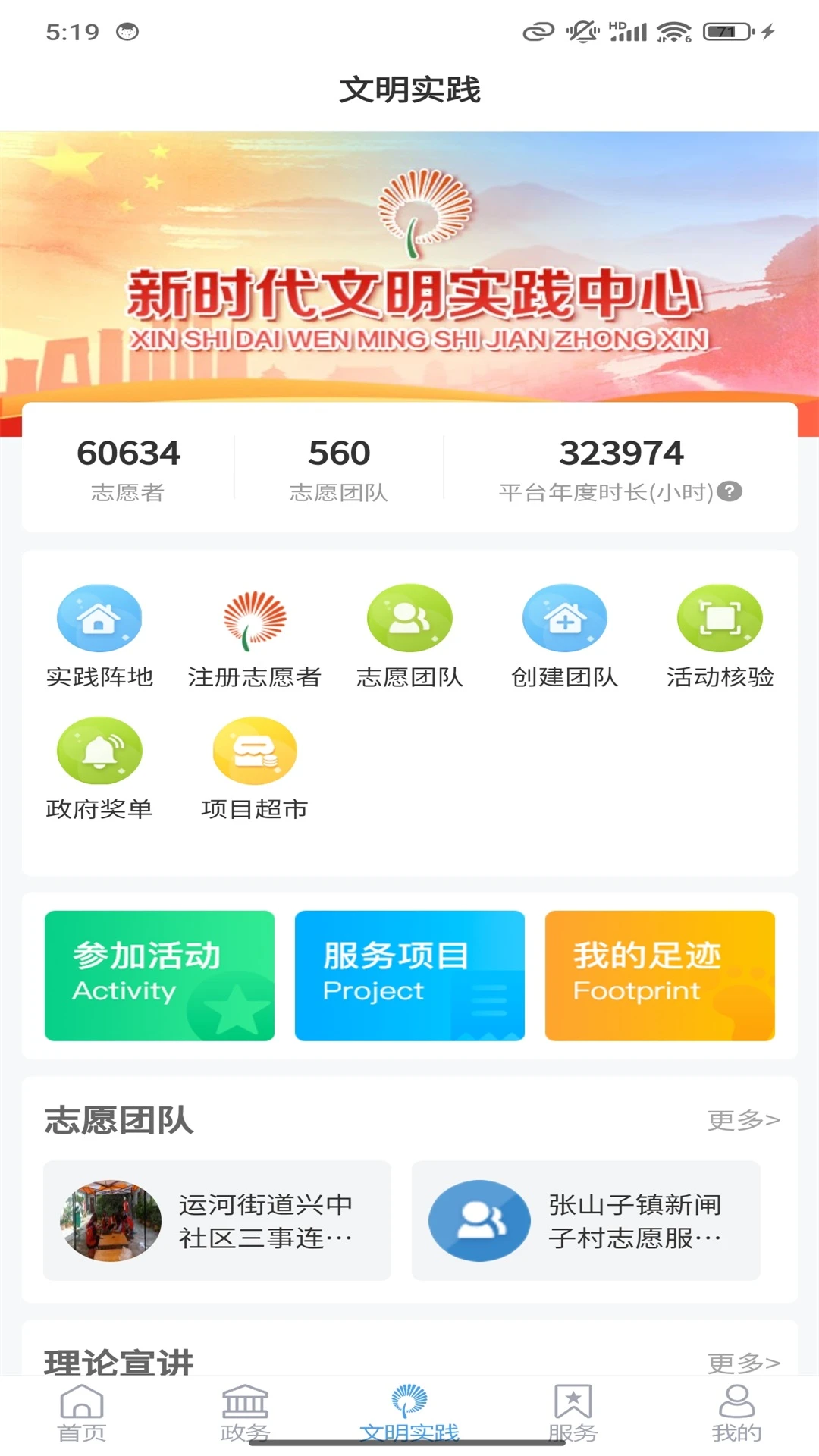The height and width of the screenshot is (1456, 819).
Task: Open team 张山子镇新闸子村志愿服
Action: [585, 1220]
